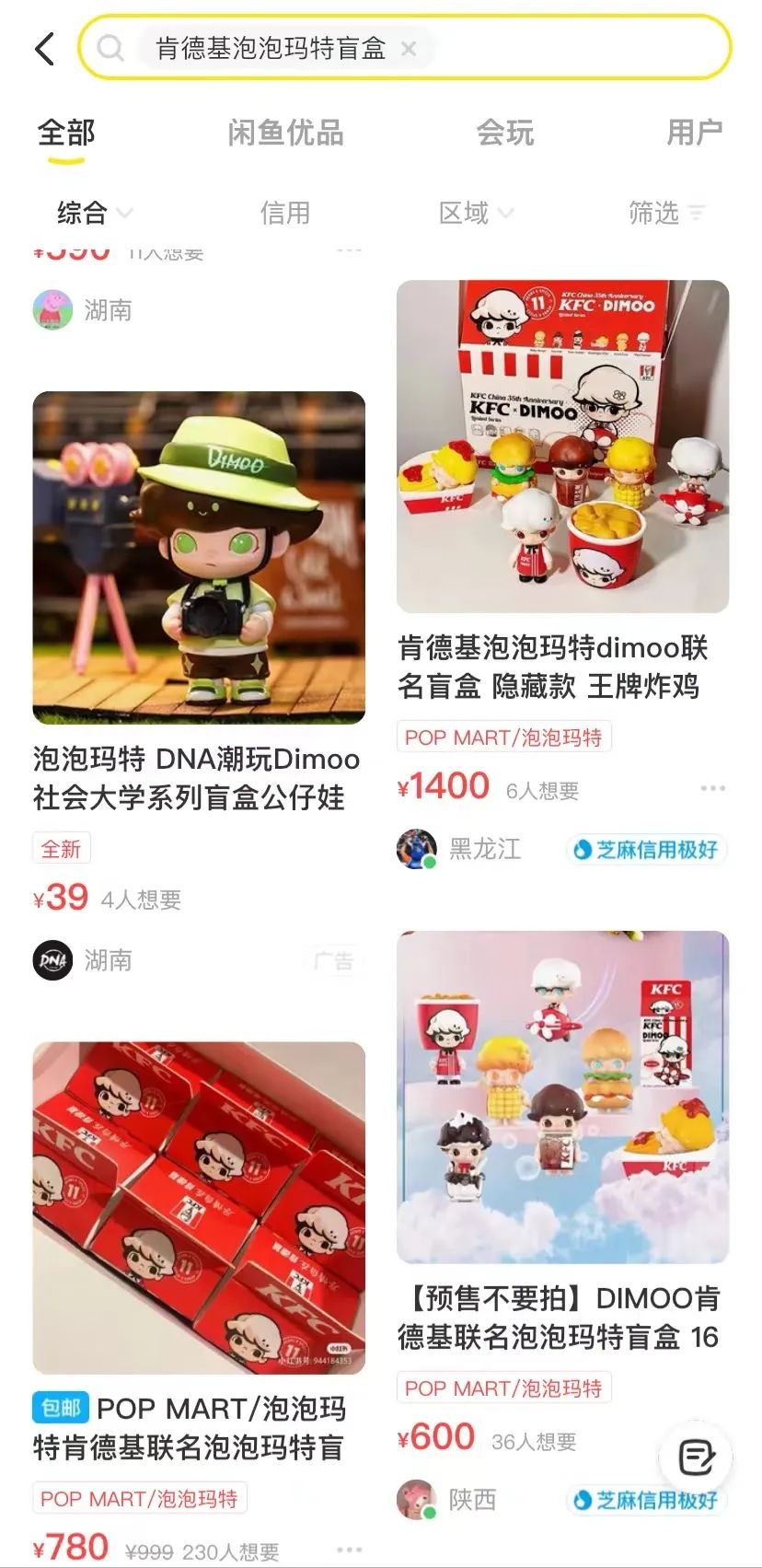762x1568 pixels.
Task: Click the 芝麻信用极好 credit badge
Action: coord(646,849)
